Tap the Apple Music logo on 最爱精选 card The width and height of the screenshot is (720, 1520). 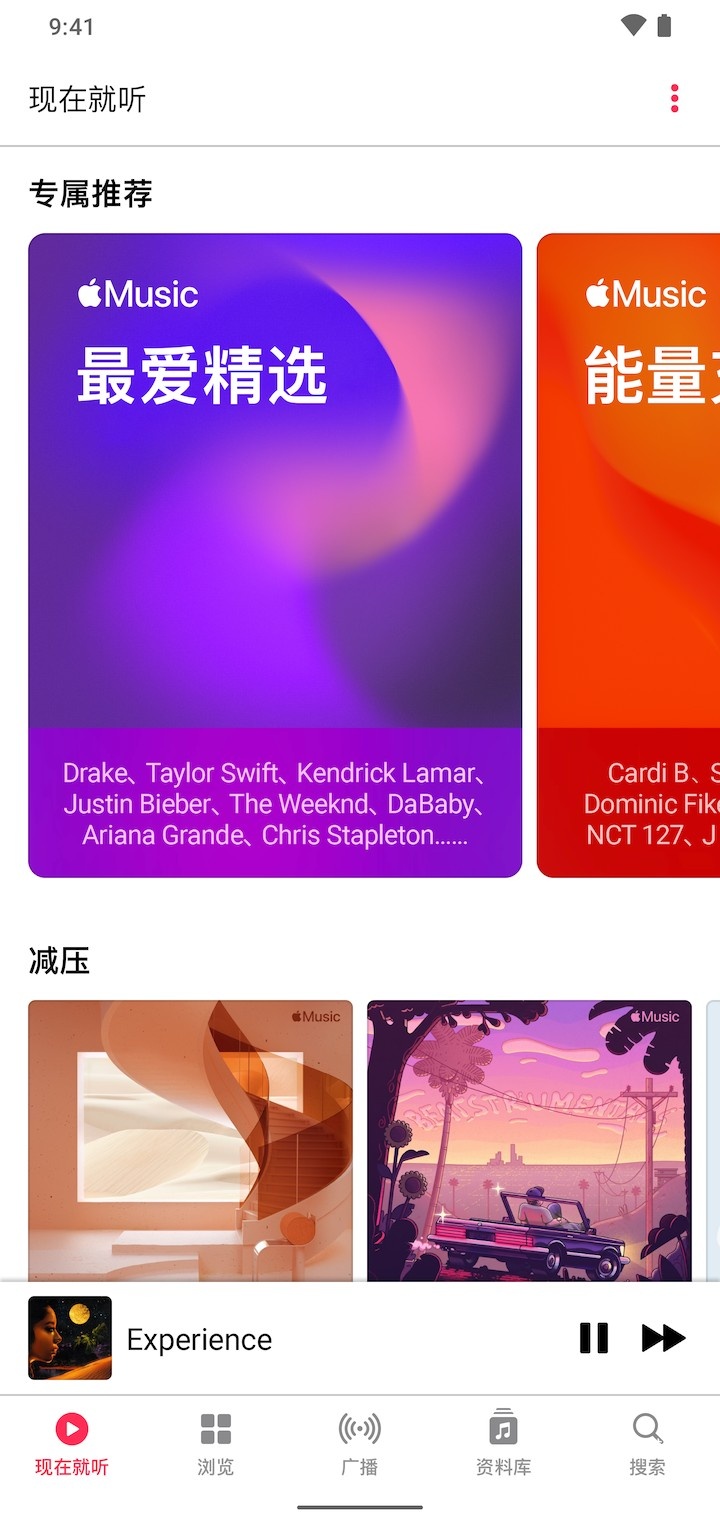tap(138, 292)
